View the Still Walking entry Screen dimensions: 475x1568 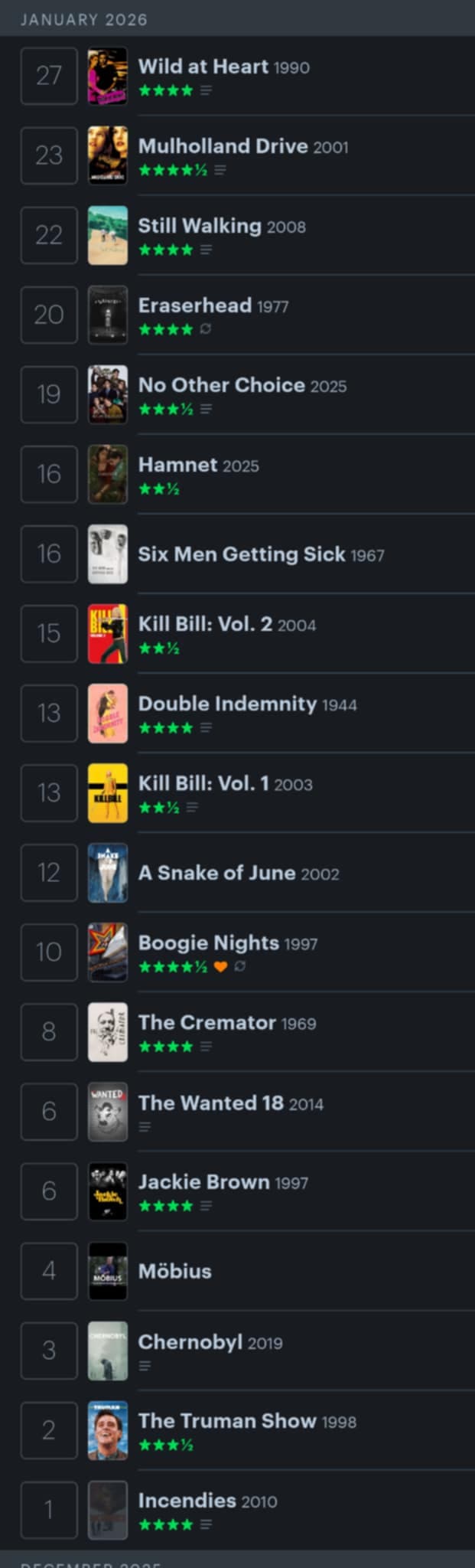pyautogui.click(x=200, y=226)
